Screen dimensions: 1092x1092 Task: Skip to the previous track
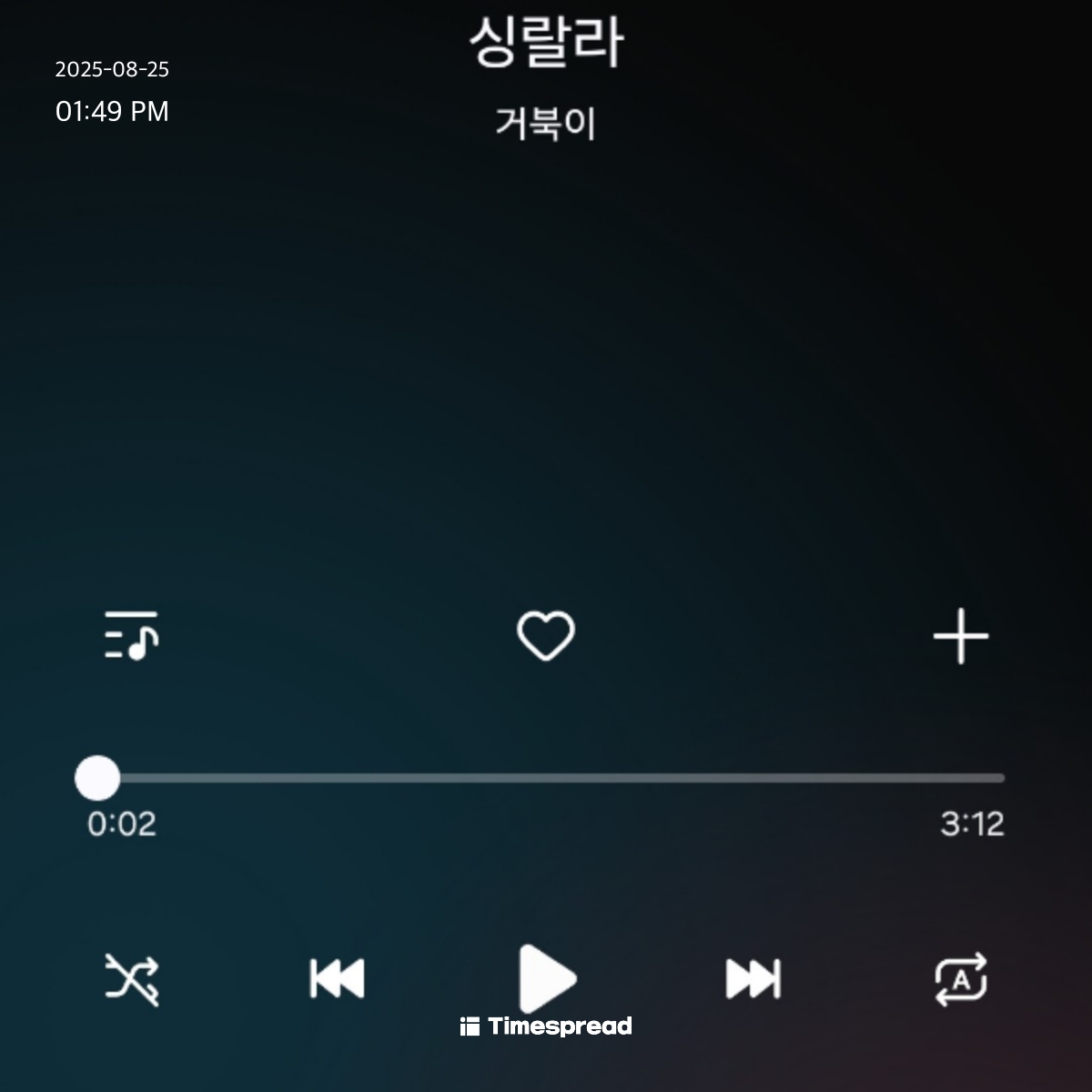click(338, 979)
